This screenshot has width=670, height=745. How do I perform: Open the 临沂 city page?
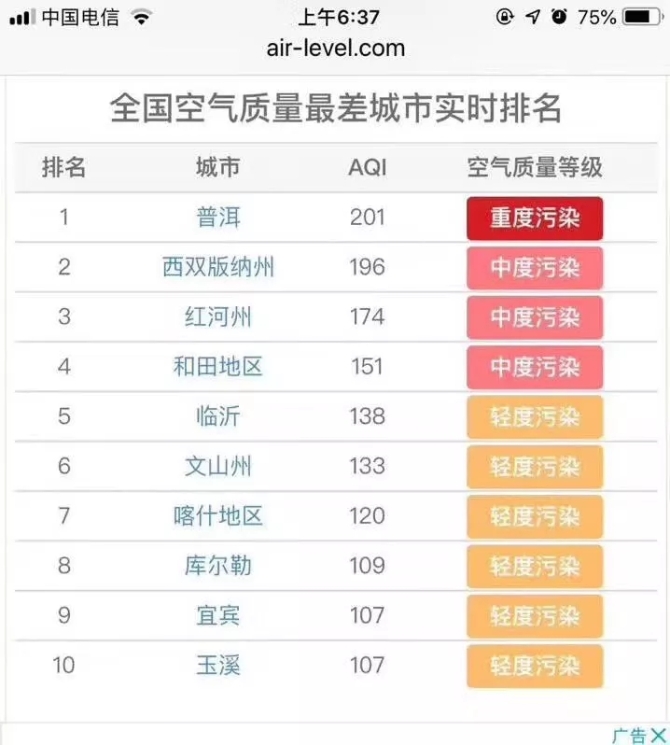pos(218,416)
